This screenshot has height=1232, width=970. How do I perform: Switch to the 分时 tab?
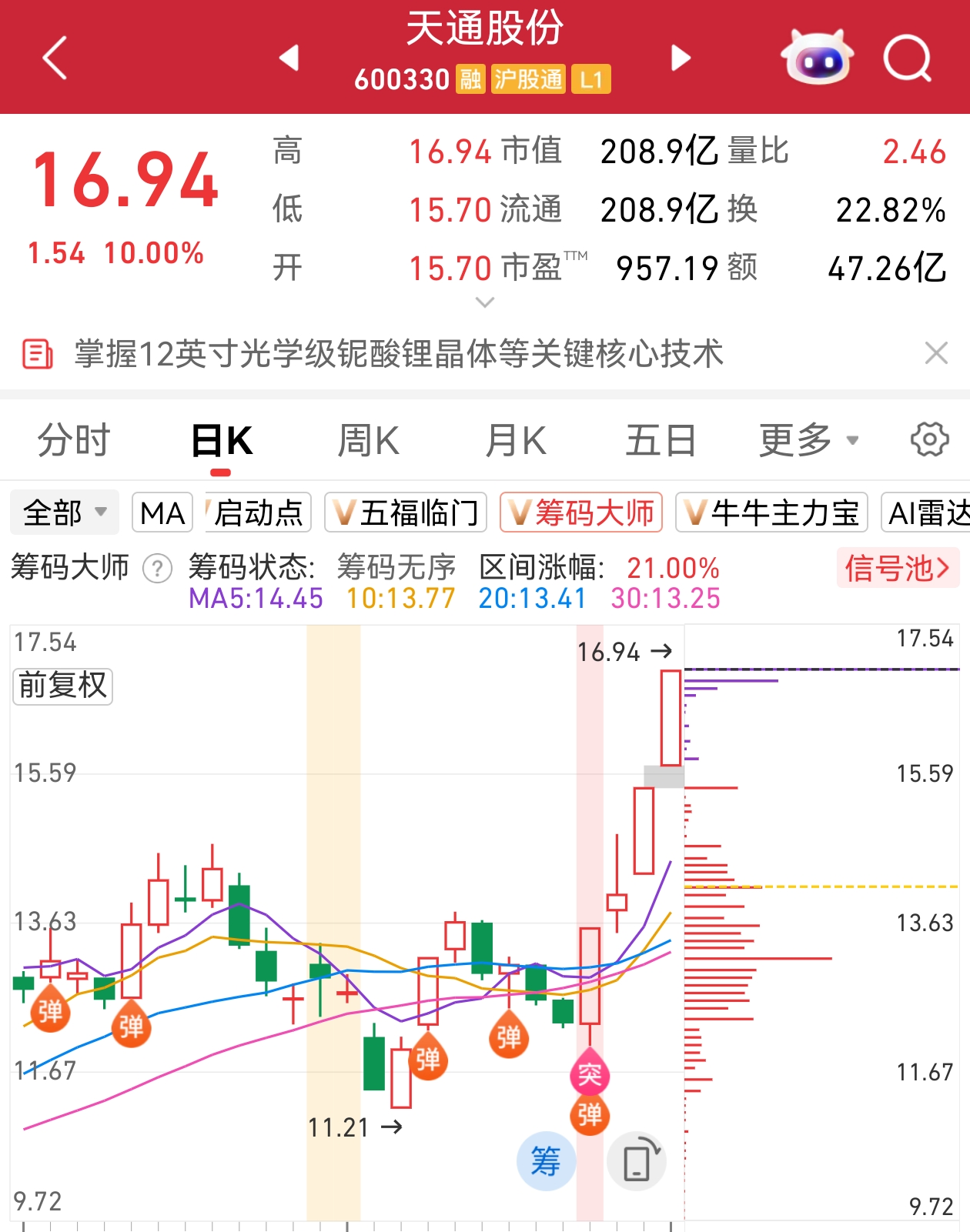tap(74, 441)
